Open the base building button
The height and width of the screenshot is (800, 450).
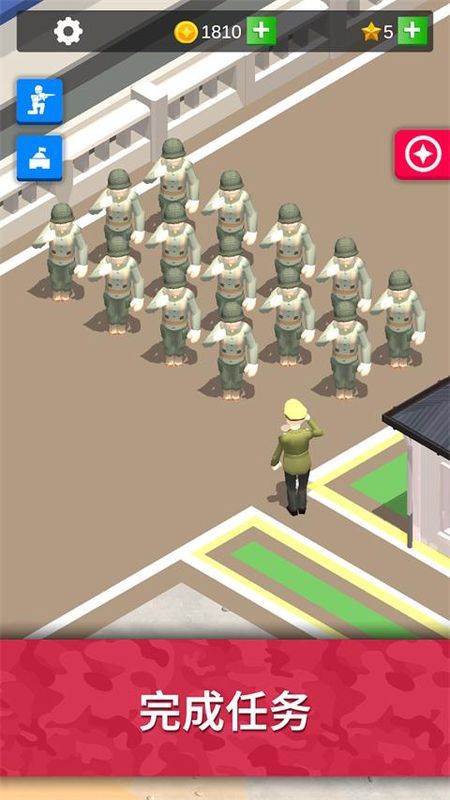tap(39, 158)
